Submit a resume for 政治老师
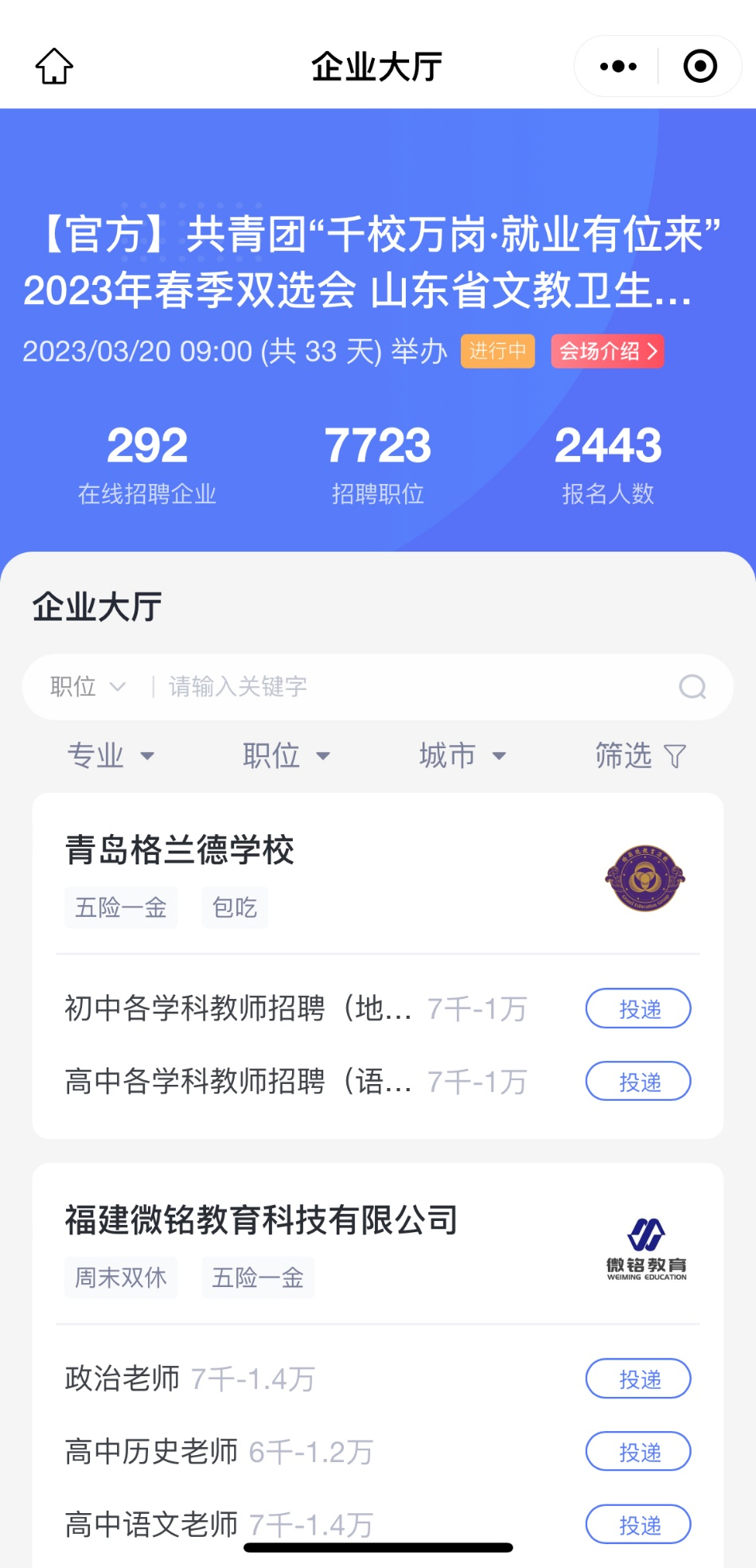This screenshot has height=1568, width=756. [x=638, y=1379]
